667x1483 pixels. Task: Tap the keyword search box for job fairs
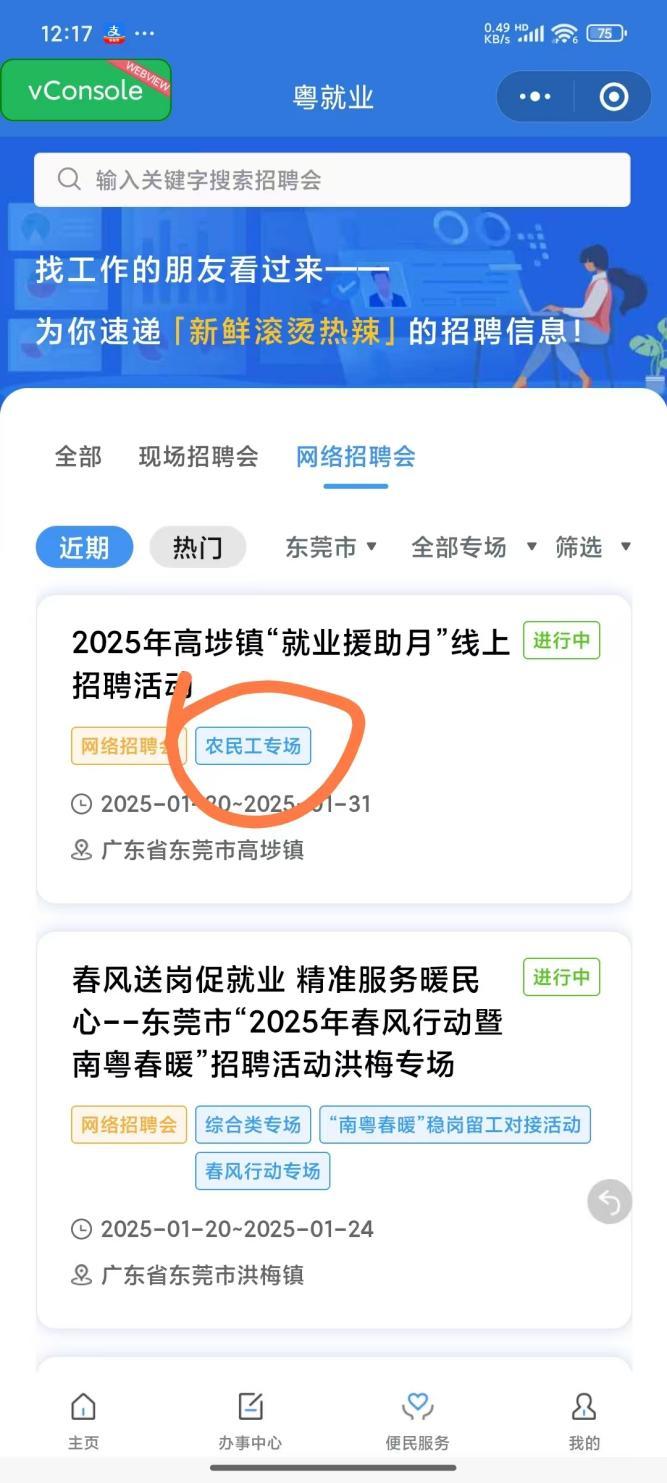(x=332, y=180)
